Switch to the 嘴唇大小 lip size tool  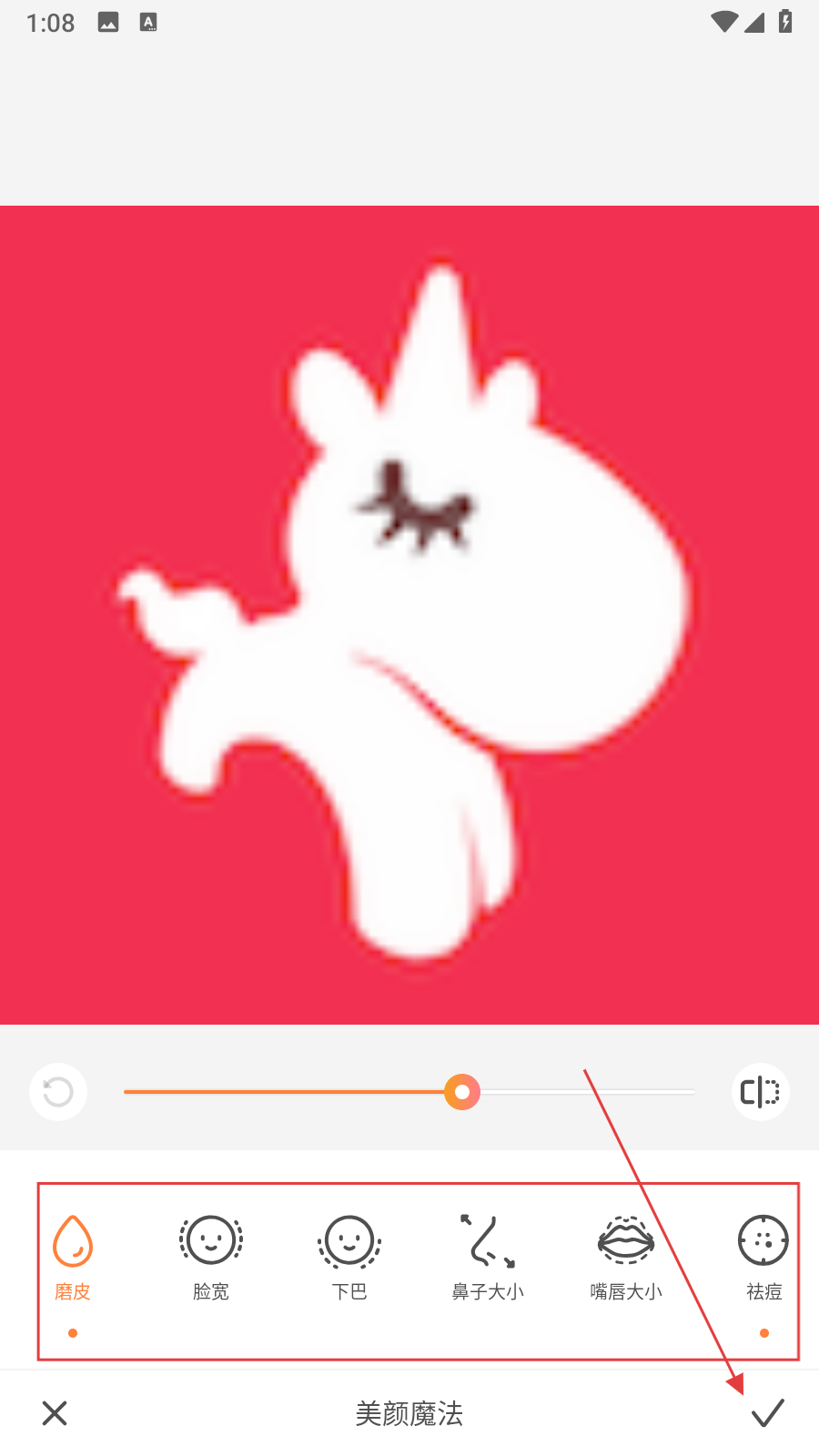point(626,1256)
